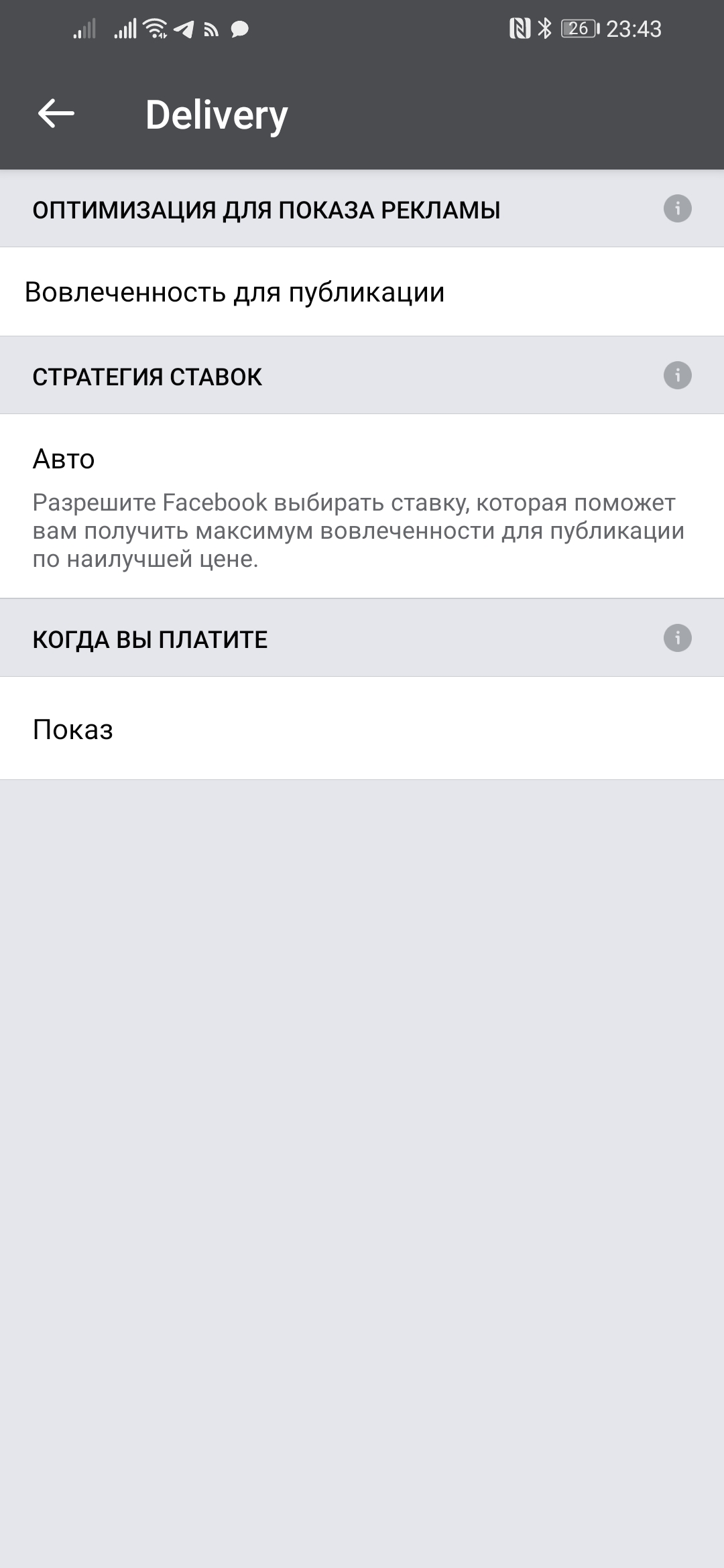Open the Показ payment option
The width and height of the screenshot is (724, 1568).
tap(362, 728)
